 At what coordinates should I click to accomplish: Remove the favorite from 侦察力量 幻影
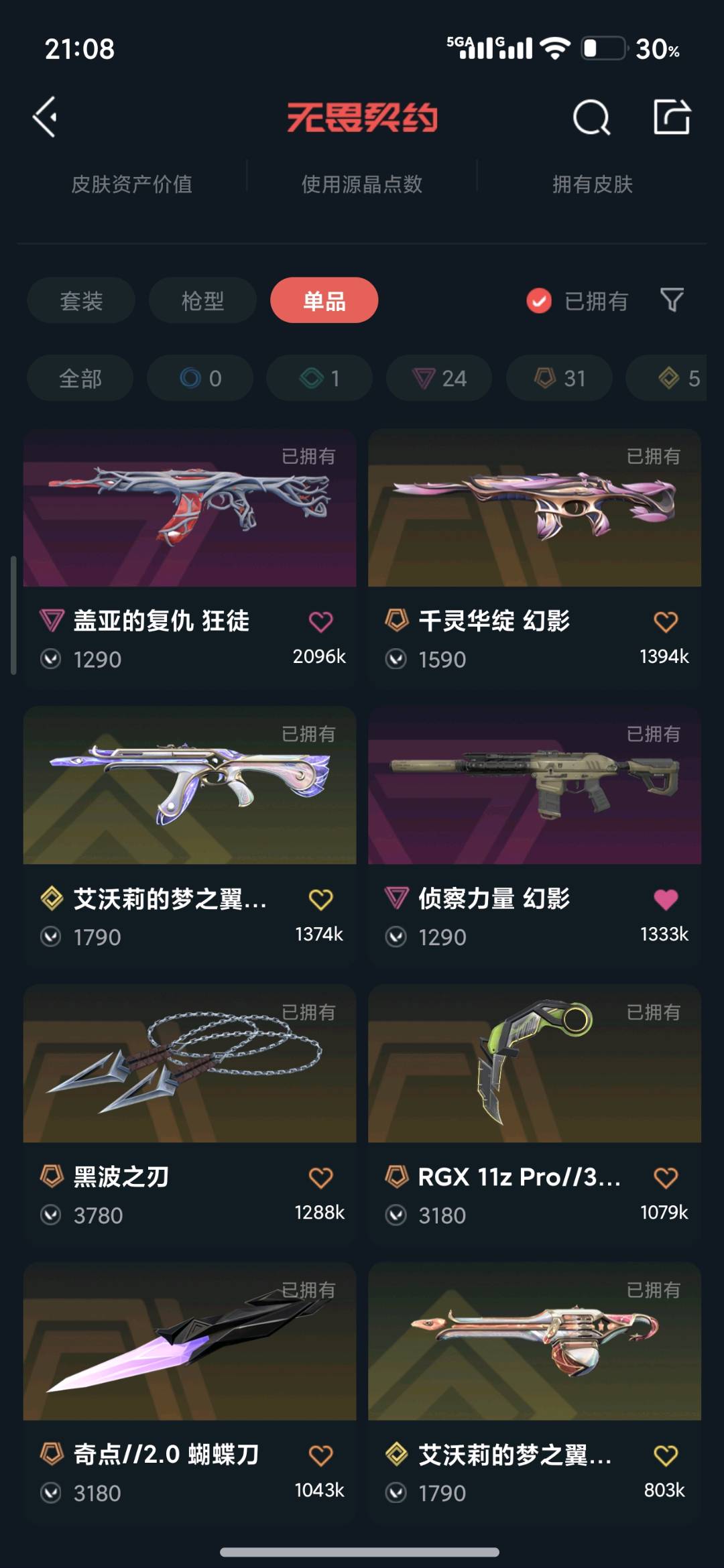click(x=666, y=899)
